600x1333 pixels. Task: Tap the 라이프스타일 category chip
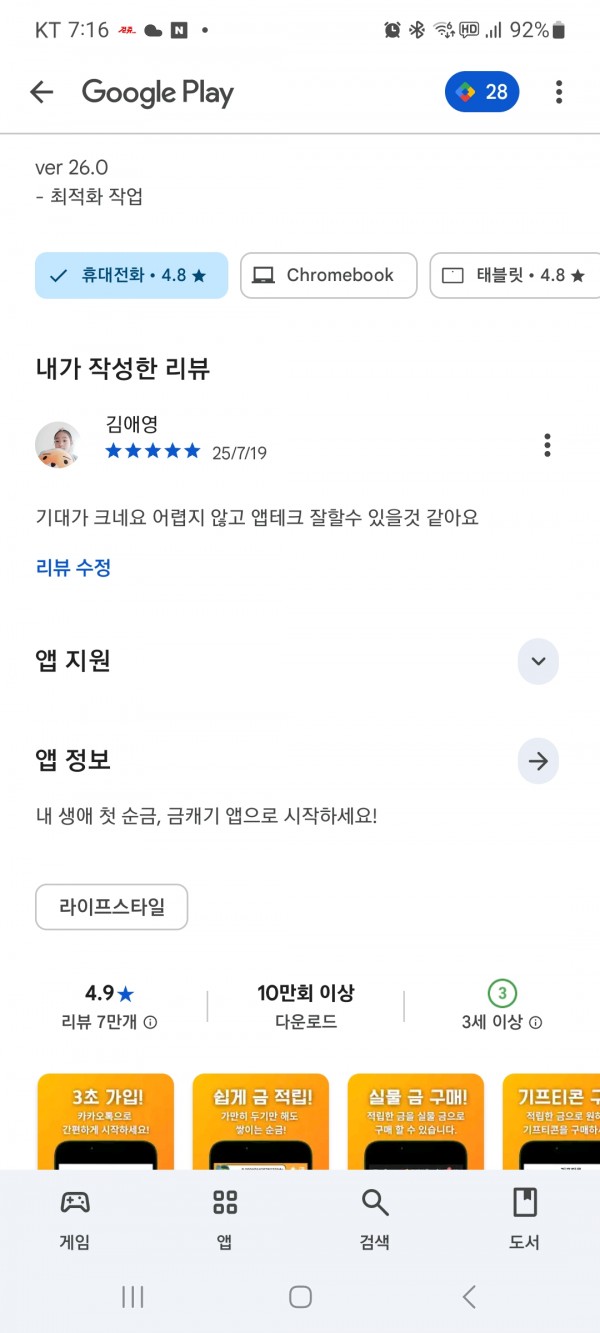pyautogui.click(x=111, y=907)
